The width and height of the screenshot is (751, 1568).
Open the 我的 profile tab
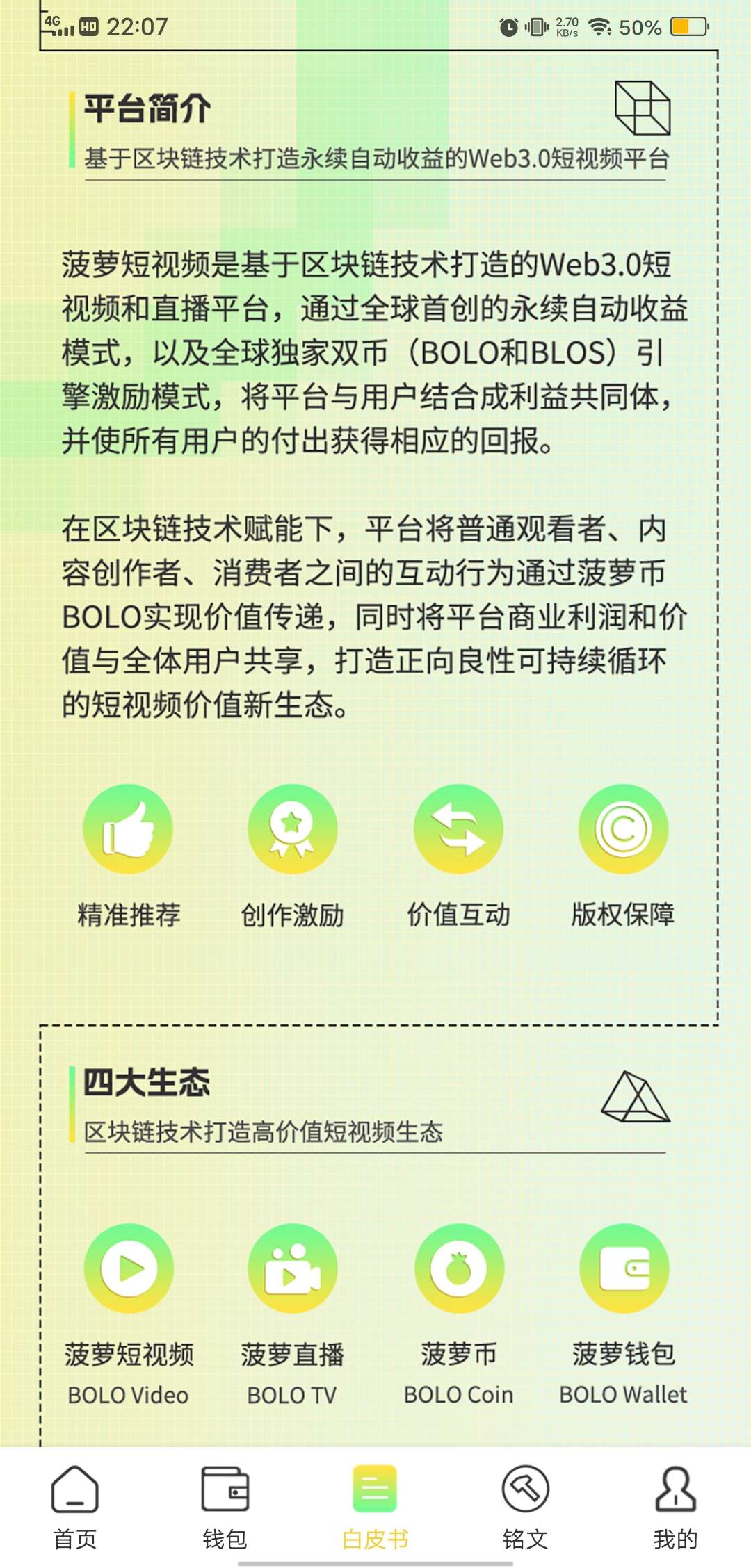[675, 1505]
